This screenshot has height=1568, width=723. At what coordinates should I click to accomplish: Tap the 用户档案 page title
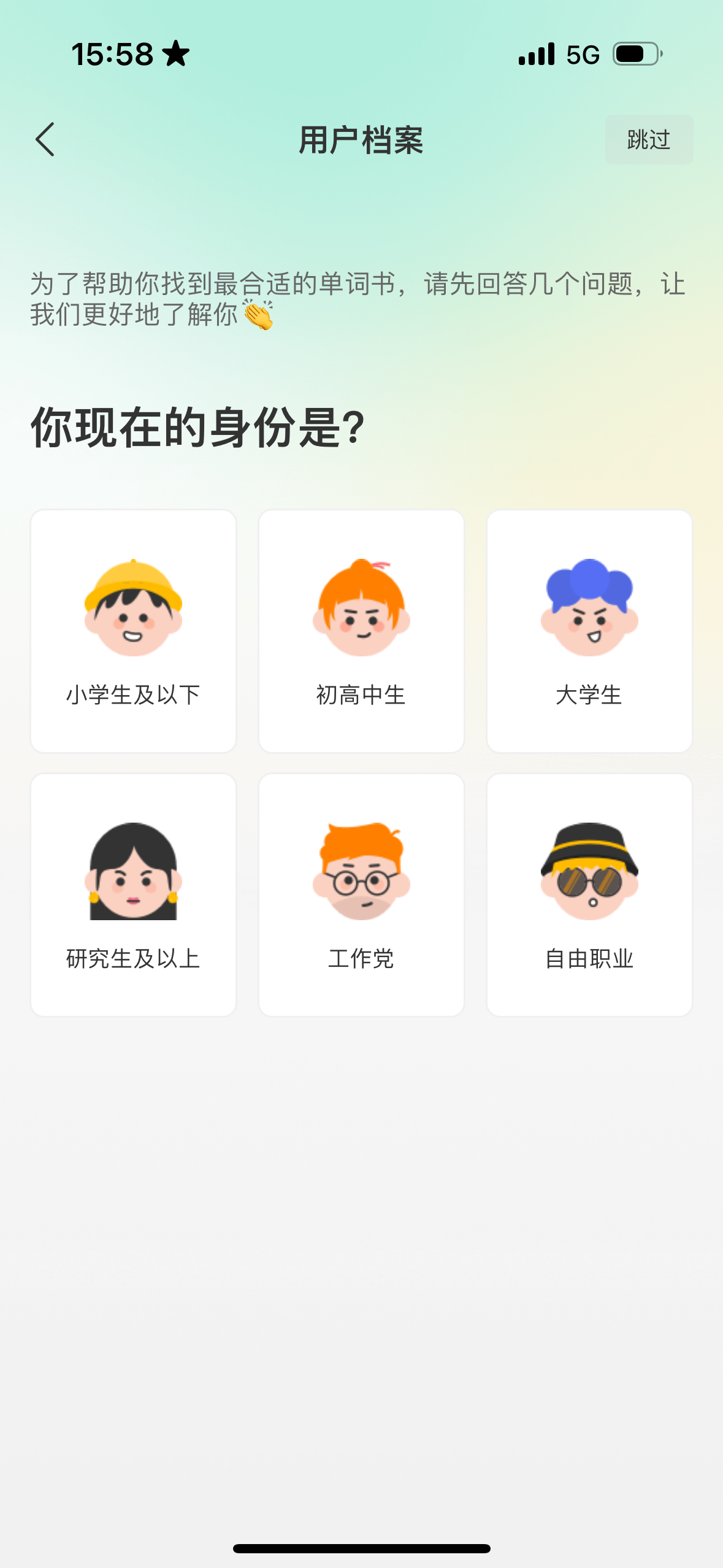tap(362, 139)
